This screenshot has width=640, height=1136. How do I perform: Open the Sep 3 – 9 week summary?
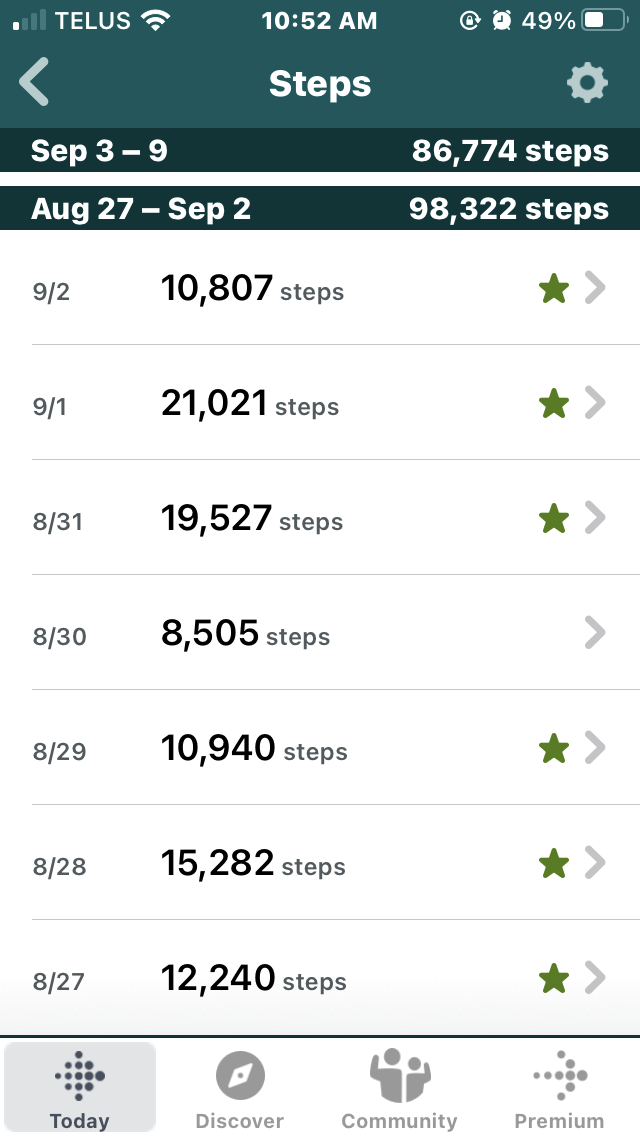(x=320, y=151)
